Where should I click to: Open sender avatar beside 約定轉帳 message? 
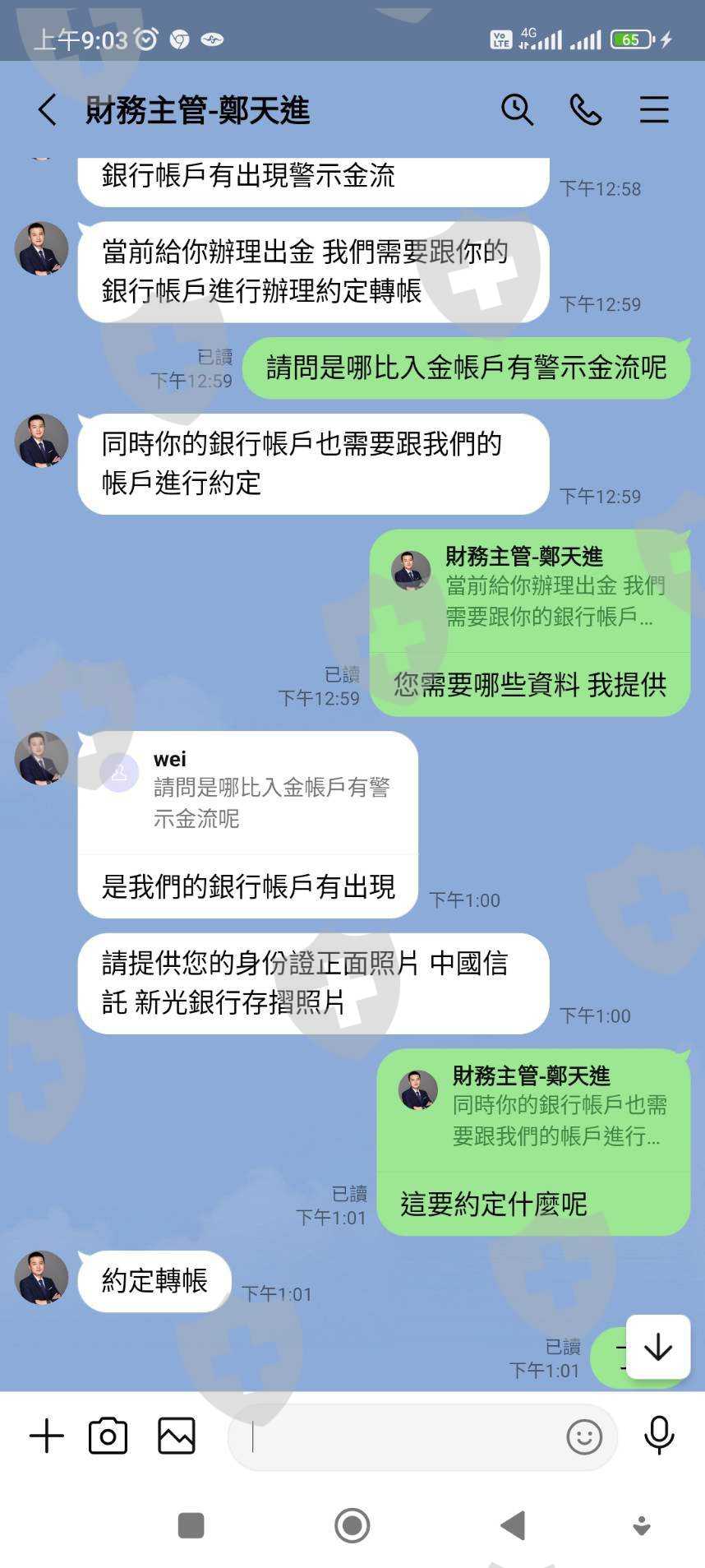click(41, 1278)
